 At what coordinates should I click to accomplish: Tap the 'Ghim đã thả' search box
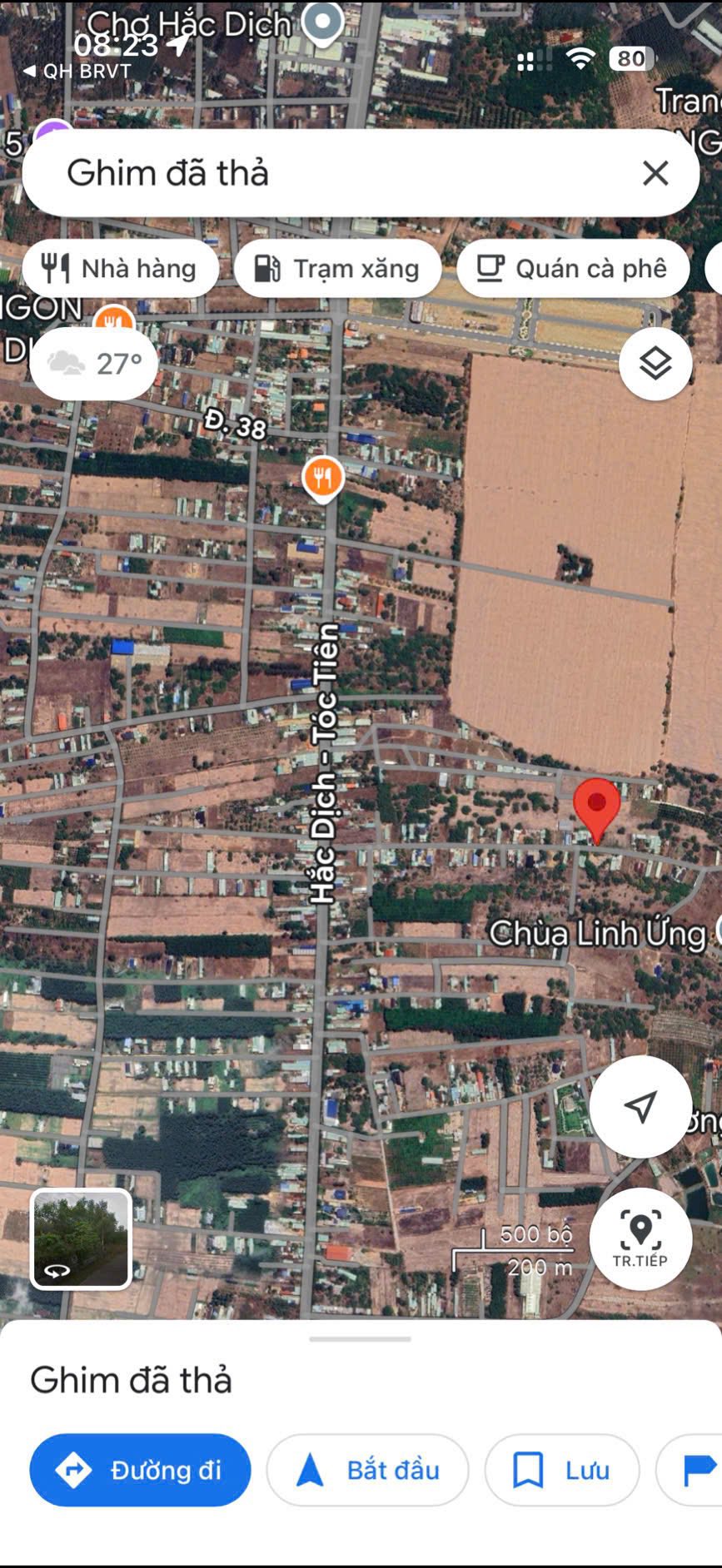click(x=333, y=173)
